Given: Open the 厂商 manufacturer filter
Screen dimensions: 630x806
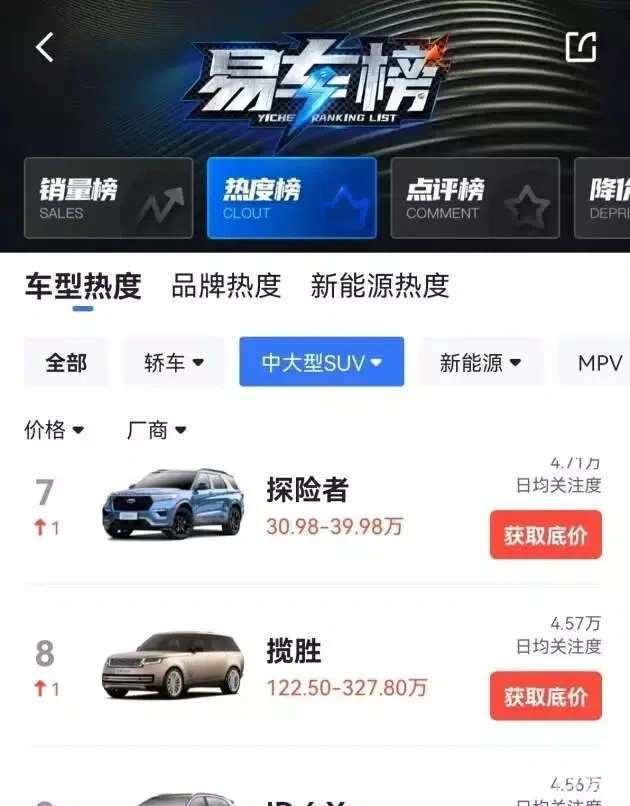Looking at the screenshot, I should pos(157,430).
